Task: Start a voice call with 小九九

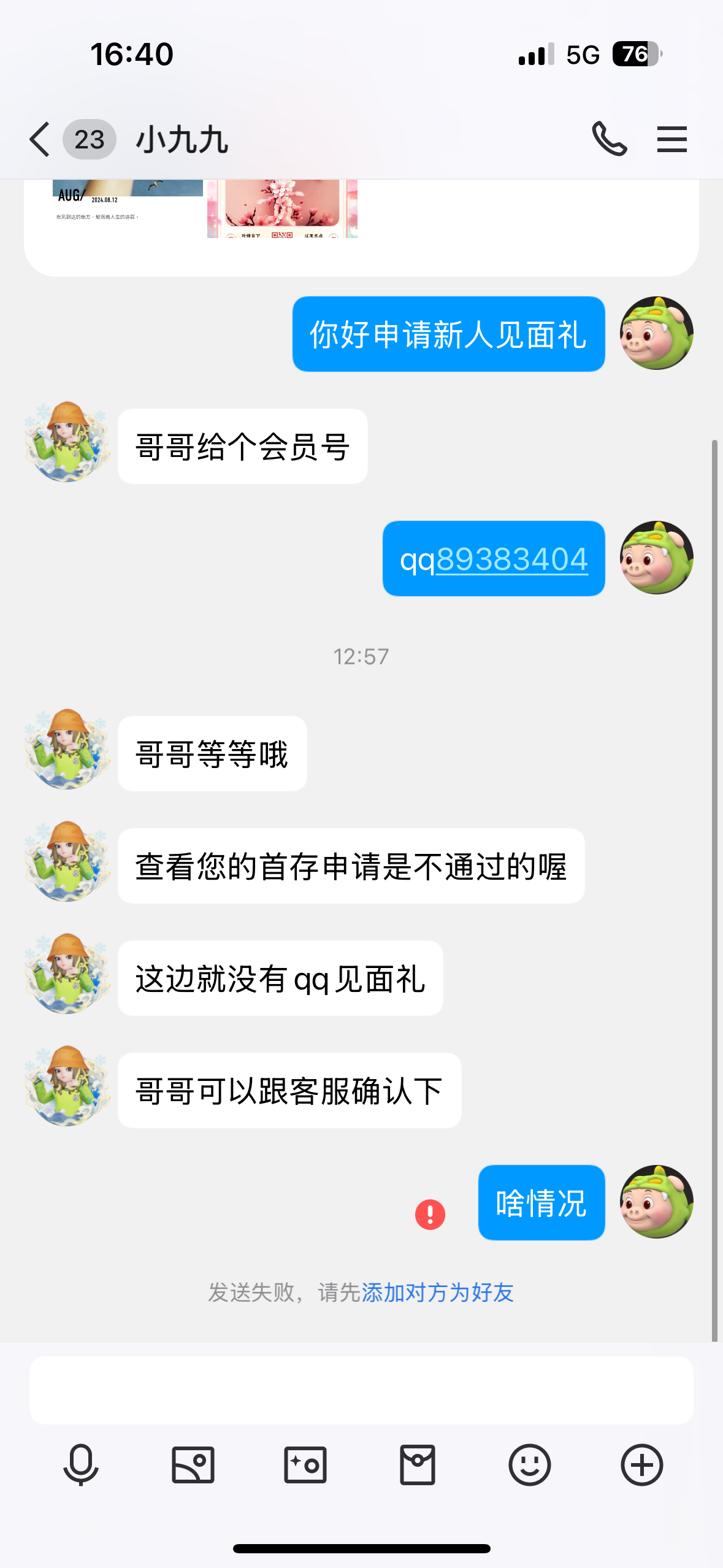Action: click(x=609, y=139)
